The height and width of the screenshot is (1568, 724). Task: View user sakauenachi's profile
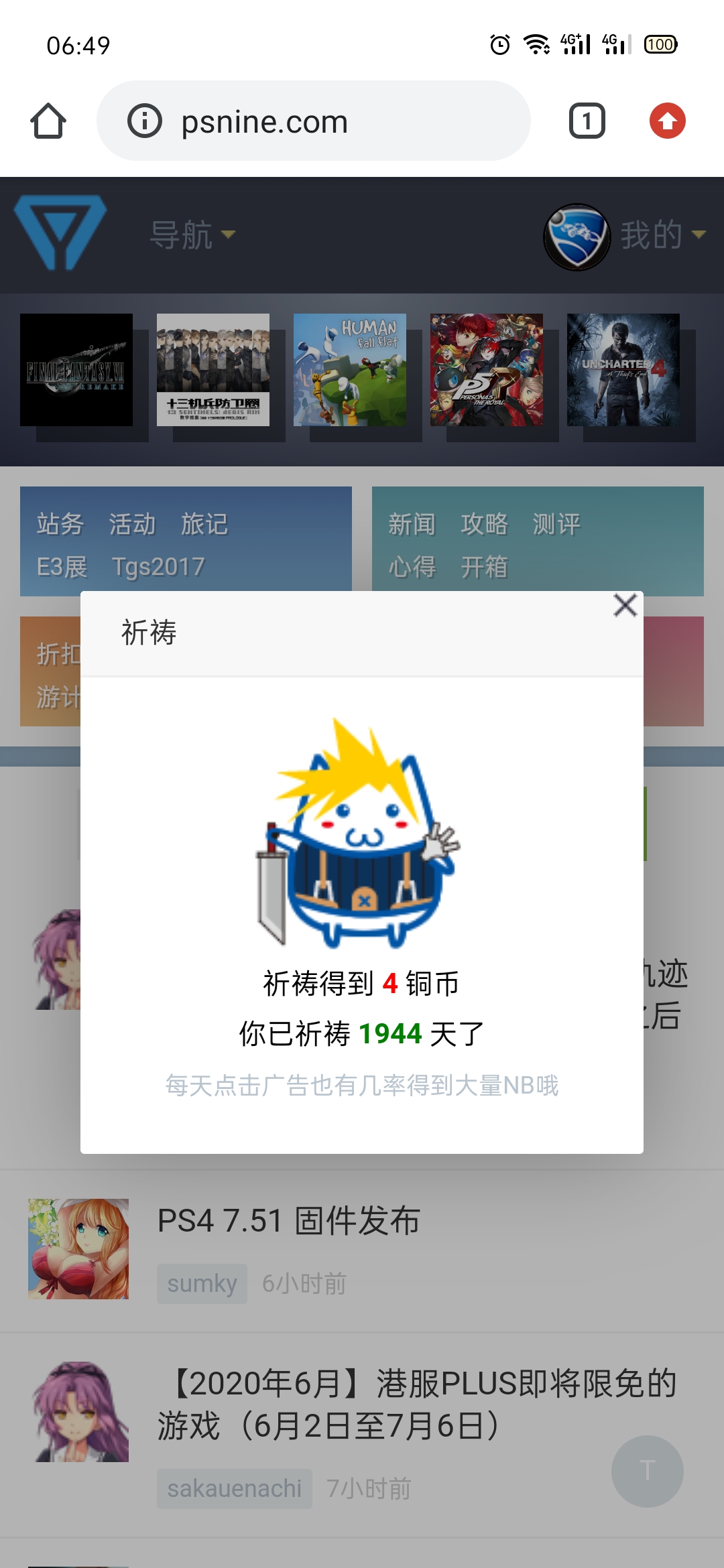click(x=235, y=1489)
